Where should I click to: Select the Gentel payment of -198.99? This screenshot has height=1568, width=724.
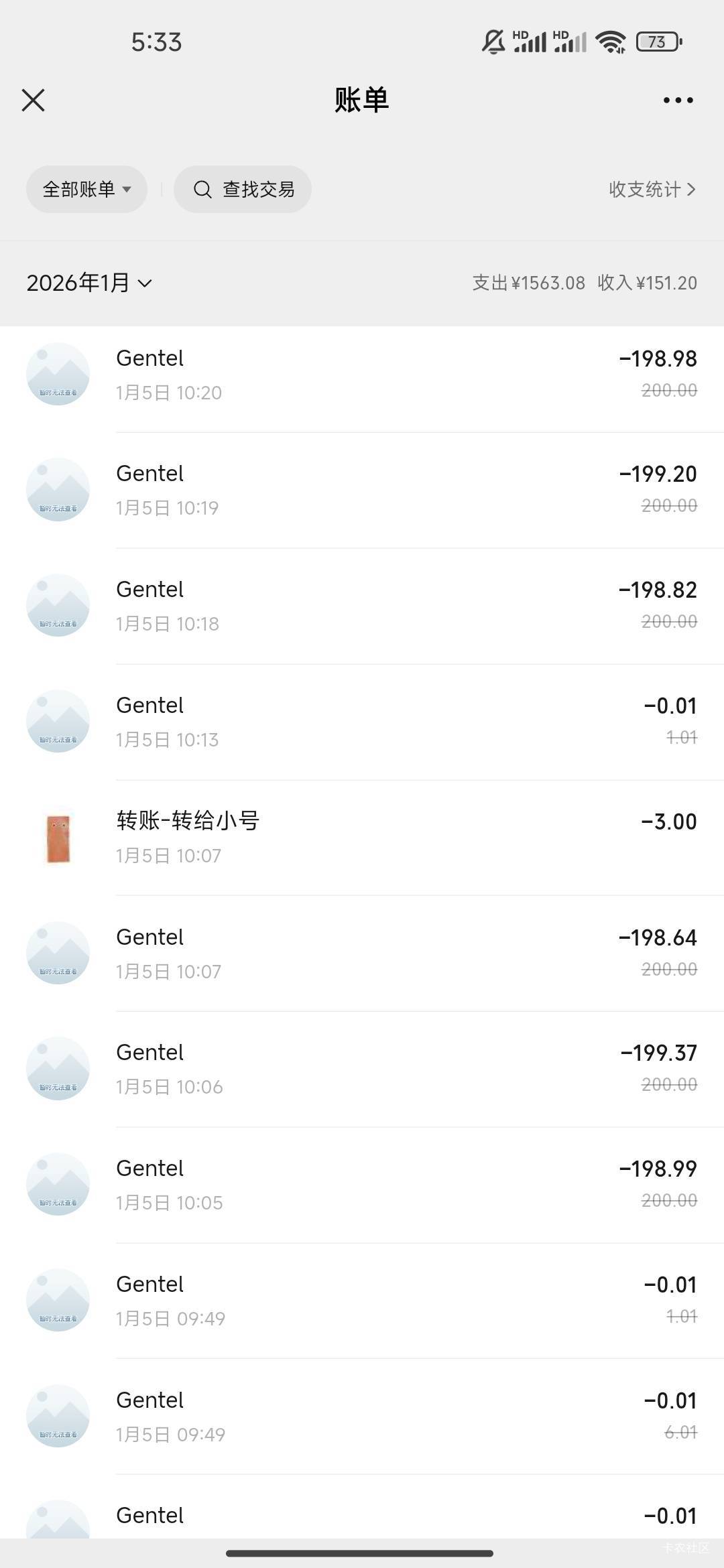[362, 1185]
